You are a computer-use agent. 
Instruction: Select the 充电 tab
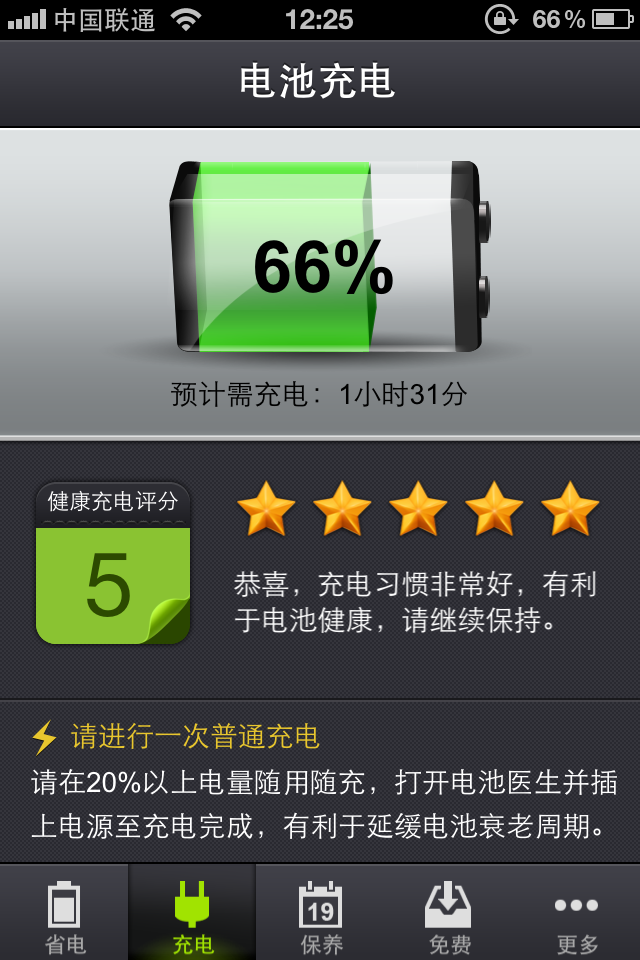pyautogui.click(x=192, y=914)
